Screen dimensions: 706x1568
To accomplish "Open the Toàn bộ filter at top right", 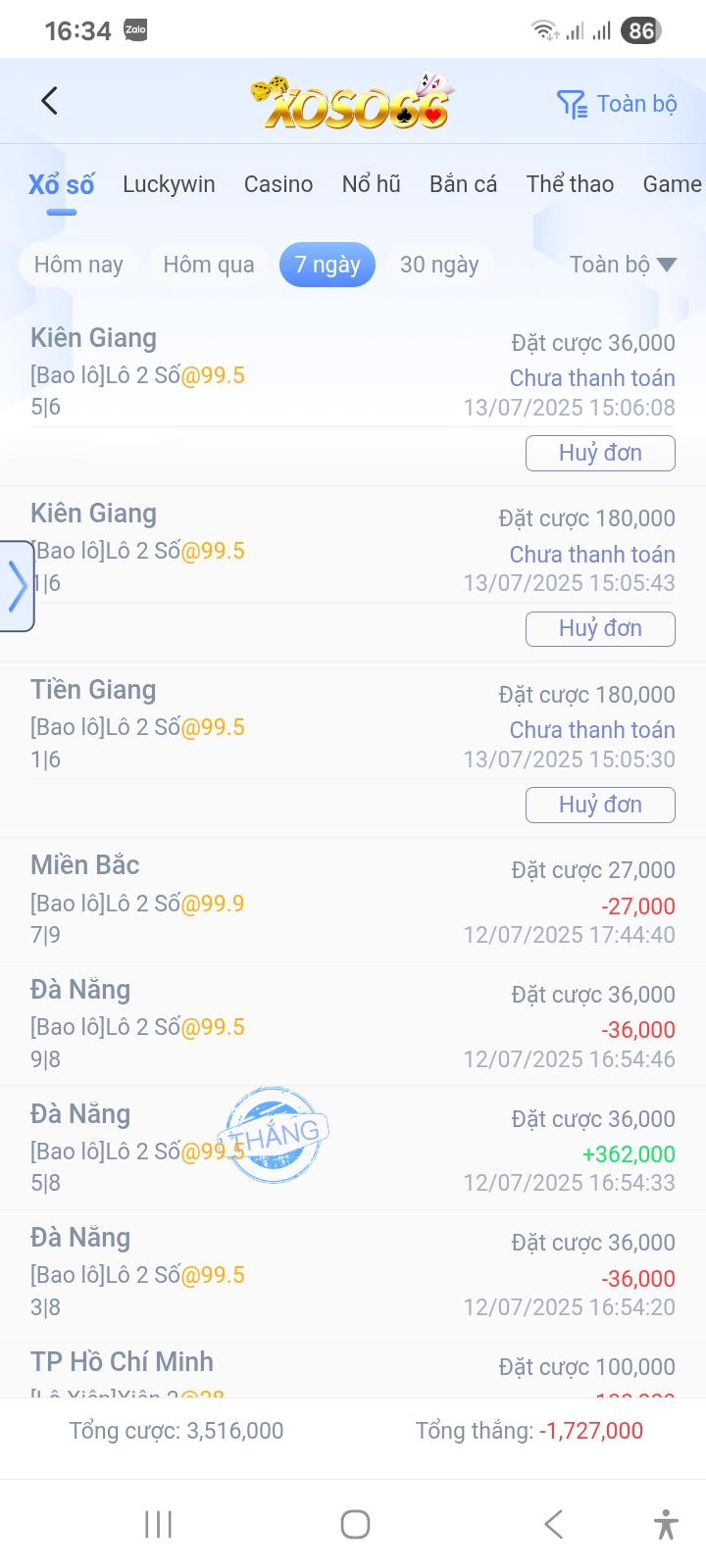I will [617, 104].
